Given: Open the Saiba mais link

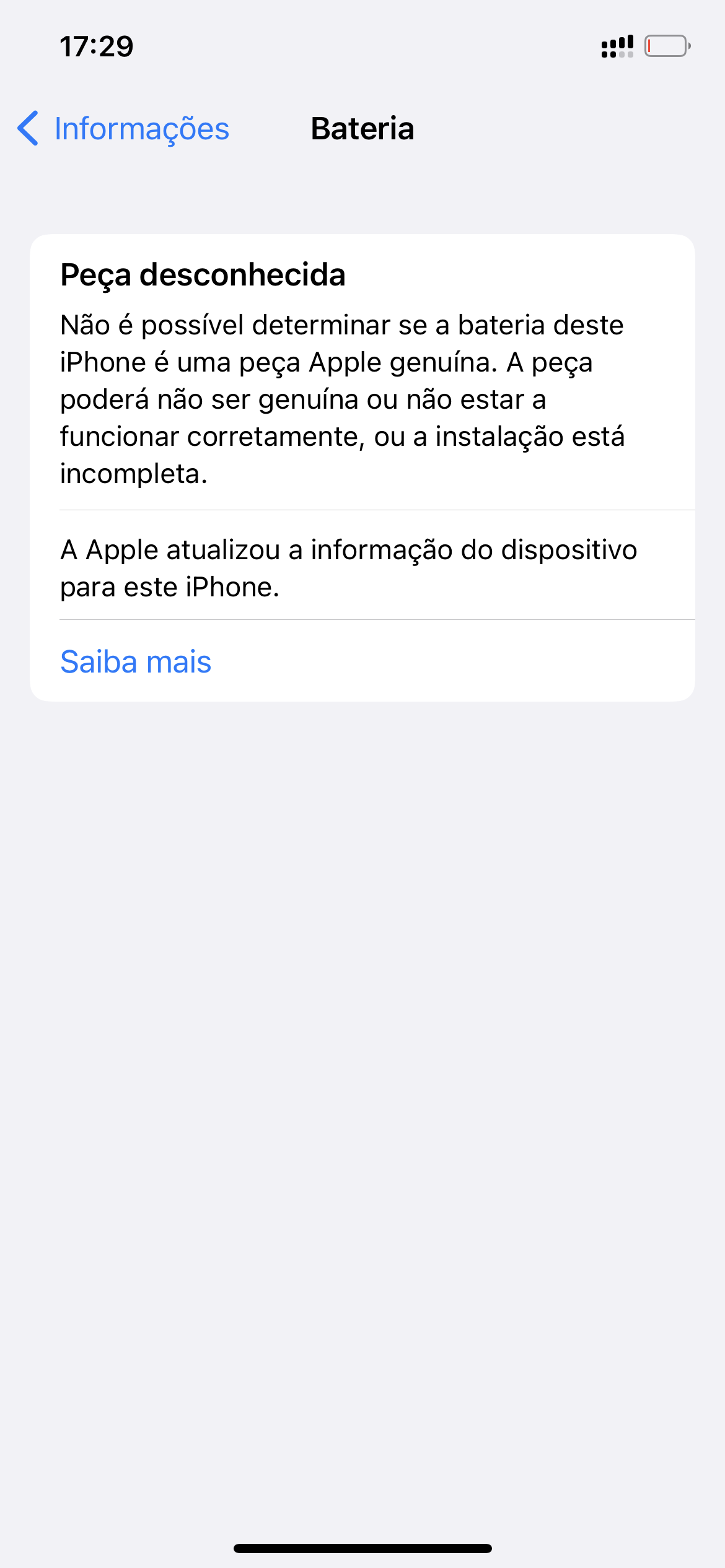Looking at the screenshot, I should (136, 661).
